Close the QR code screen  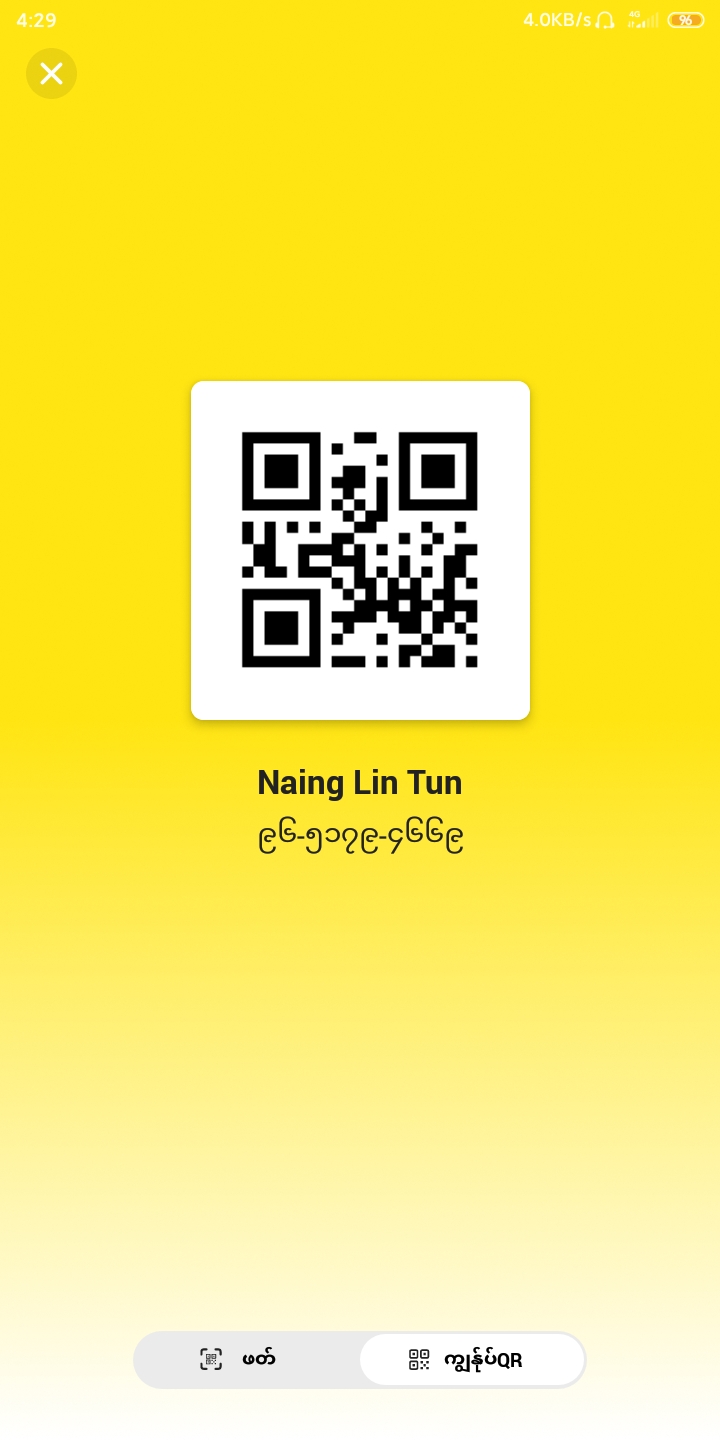click(51, 73)
